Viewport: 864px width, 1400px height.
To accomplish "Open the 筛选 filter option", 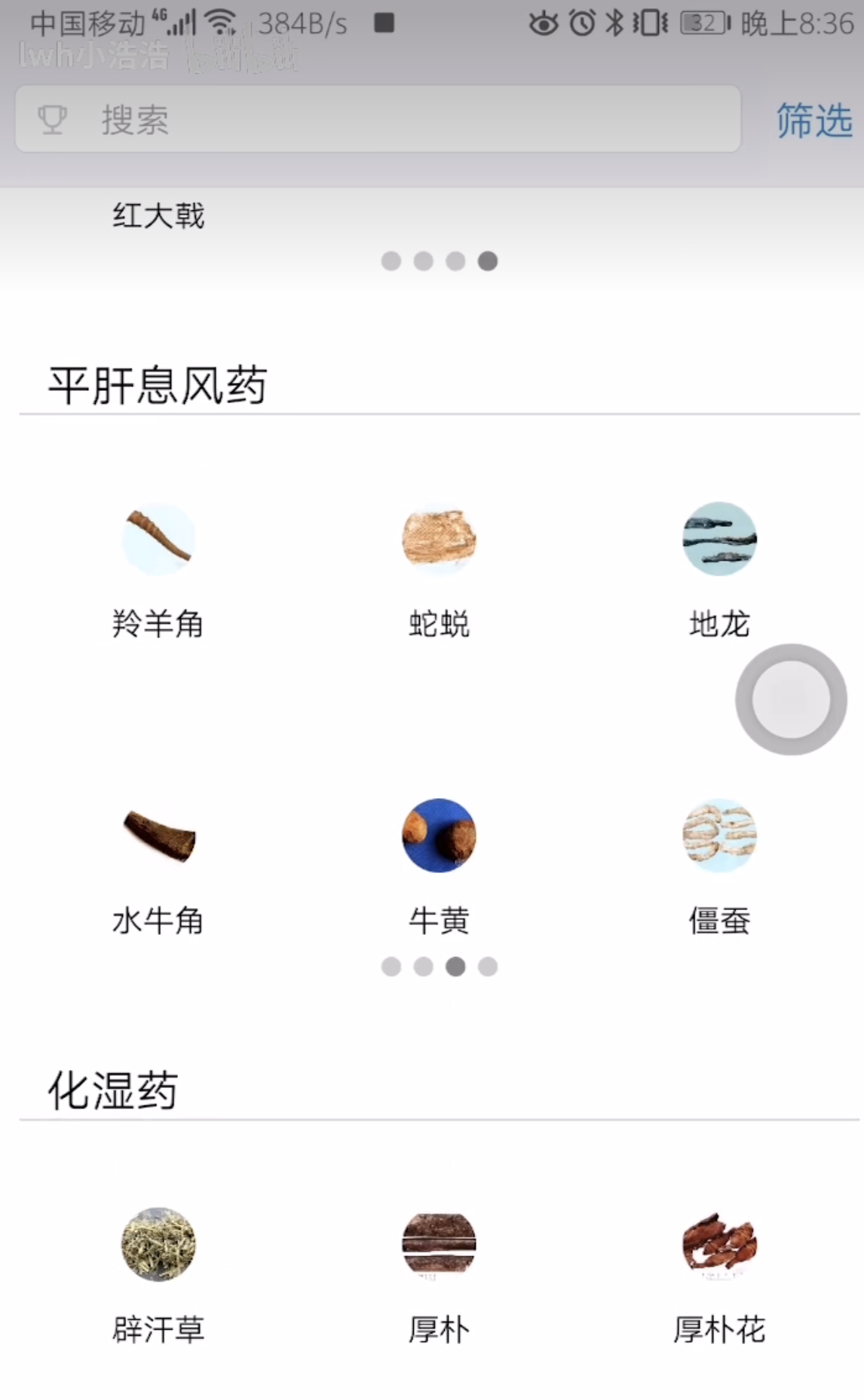I will click(x=814, y=120).
